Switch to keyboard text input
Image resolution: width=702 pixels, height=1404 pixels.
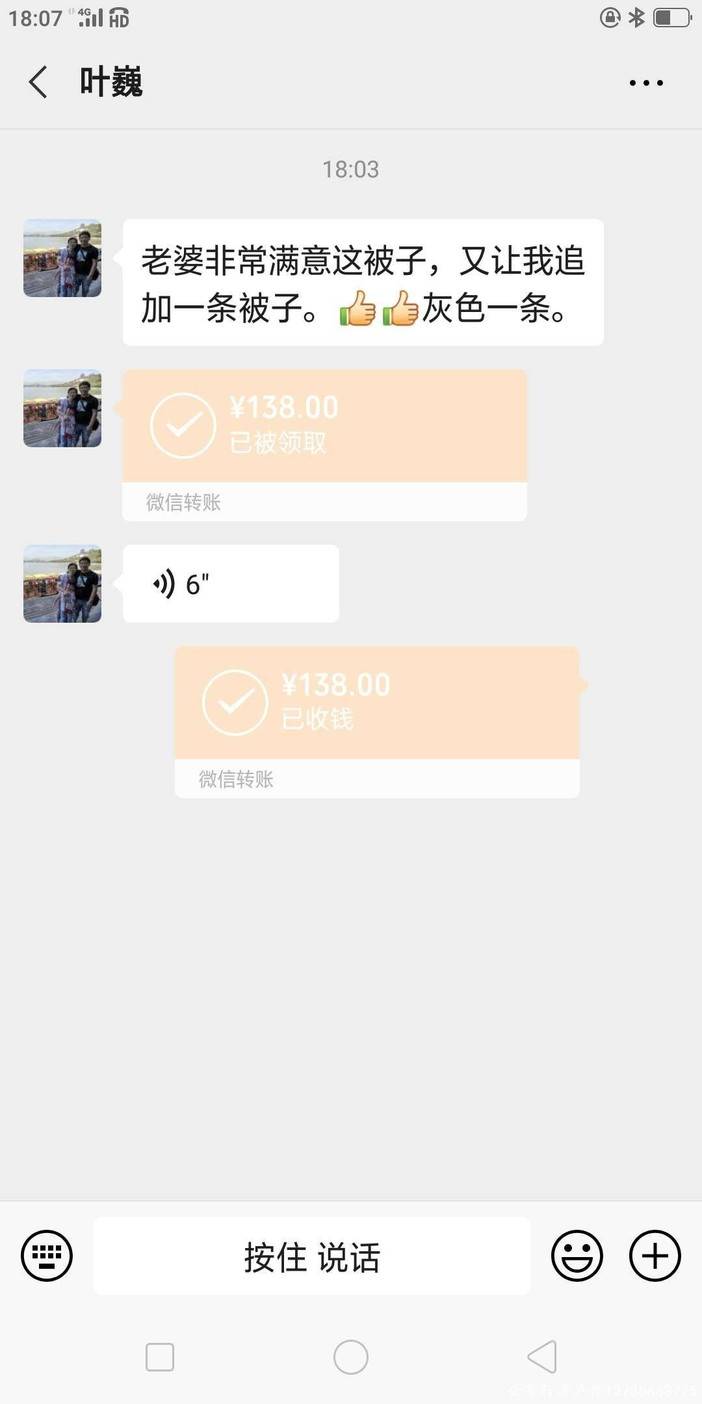pos(47,1255)
